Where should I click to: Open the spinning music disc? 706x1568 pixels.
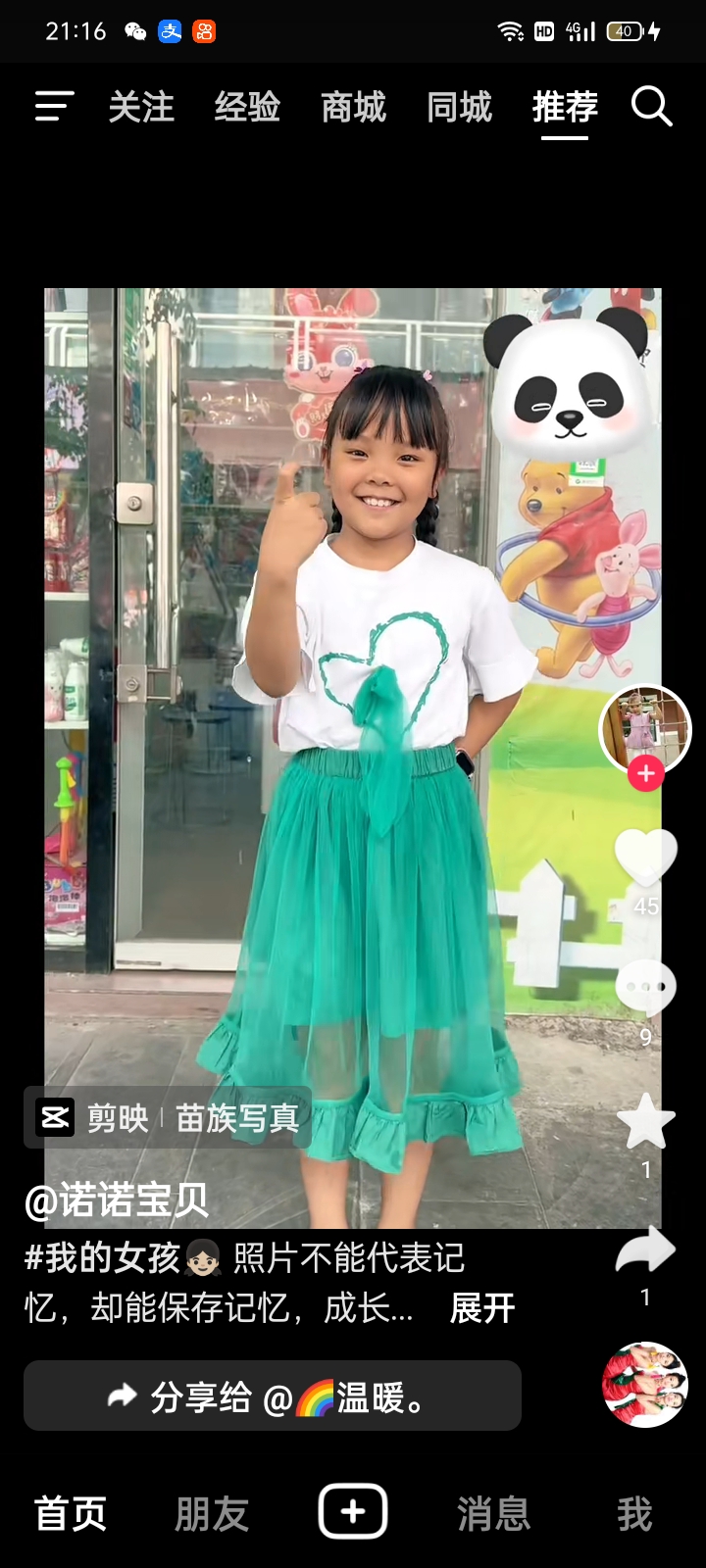[644, 1384]
